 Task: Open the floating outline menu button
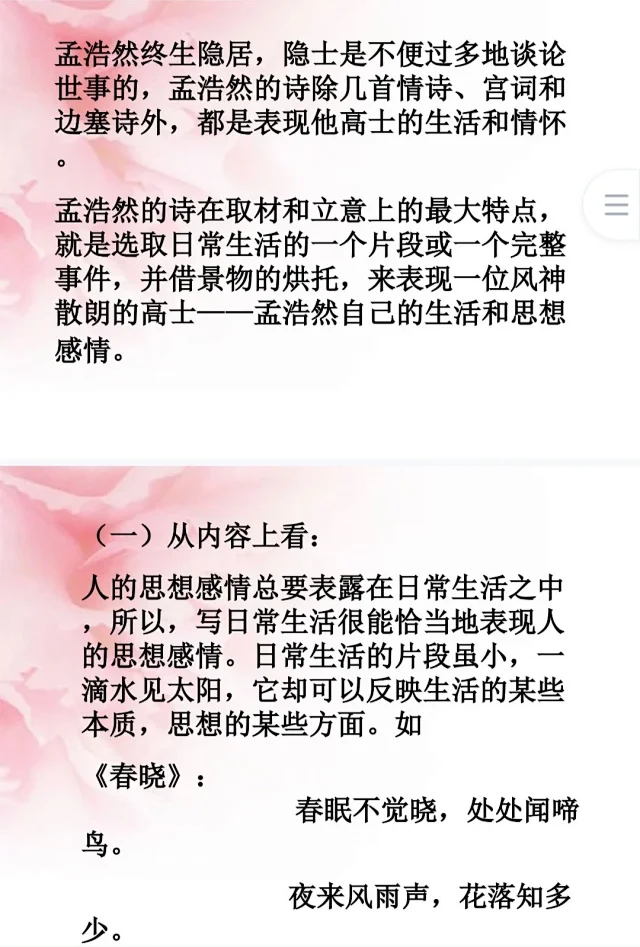coord(616,205)
